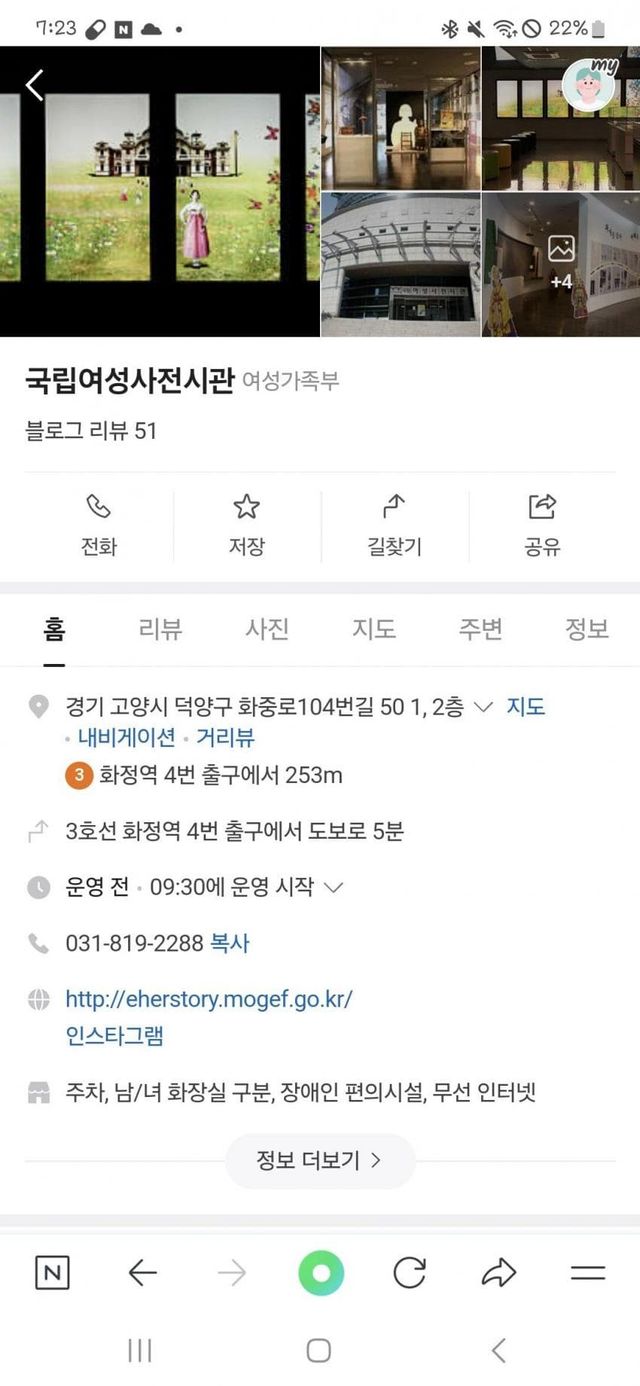640x1386 pixels.
Task: Expand the opening hours details
Action: [x=334, y=887]
